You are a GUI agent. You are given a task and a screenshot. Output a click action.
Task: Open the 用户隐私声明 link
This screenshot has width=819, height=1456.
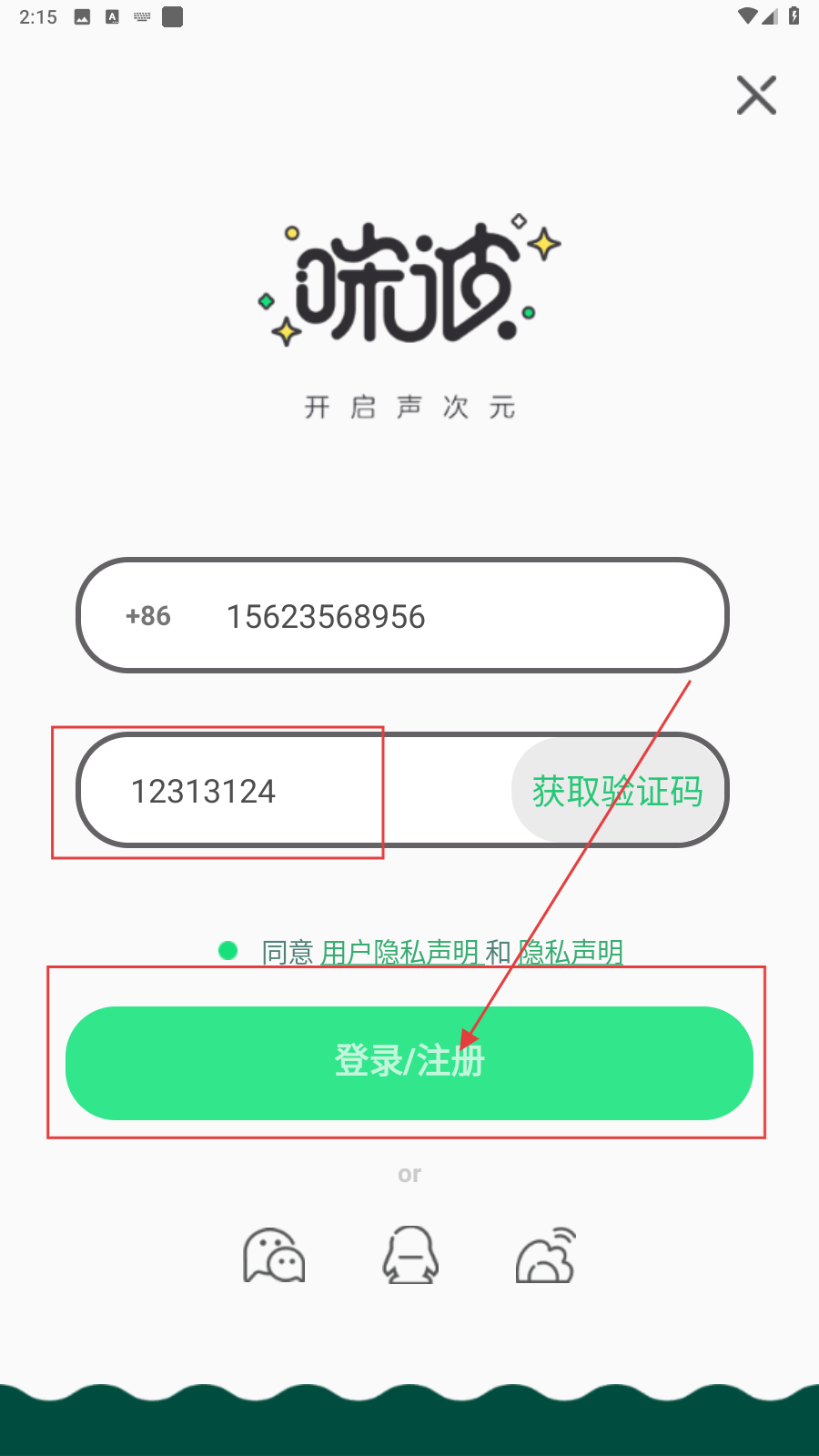[x=399, y=952]
